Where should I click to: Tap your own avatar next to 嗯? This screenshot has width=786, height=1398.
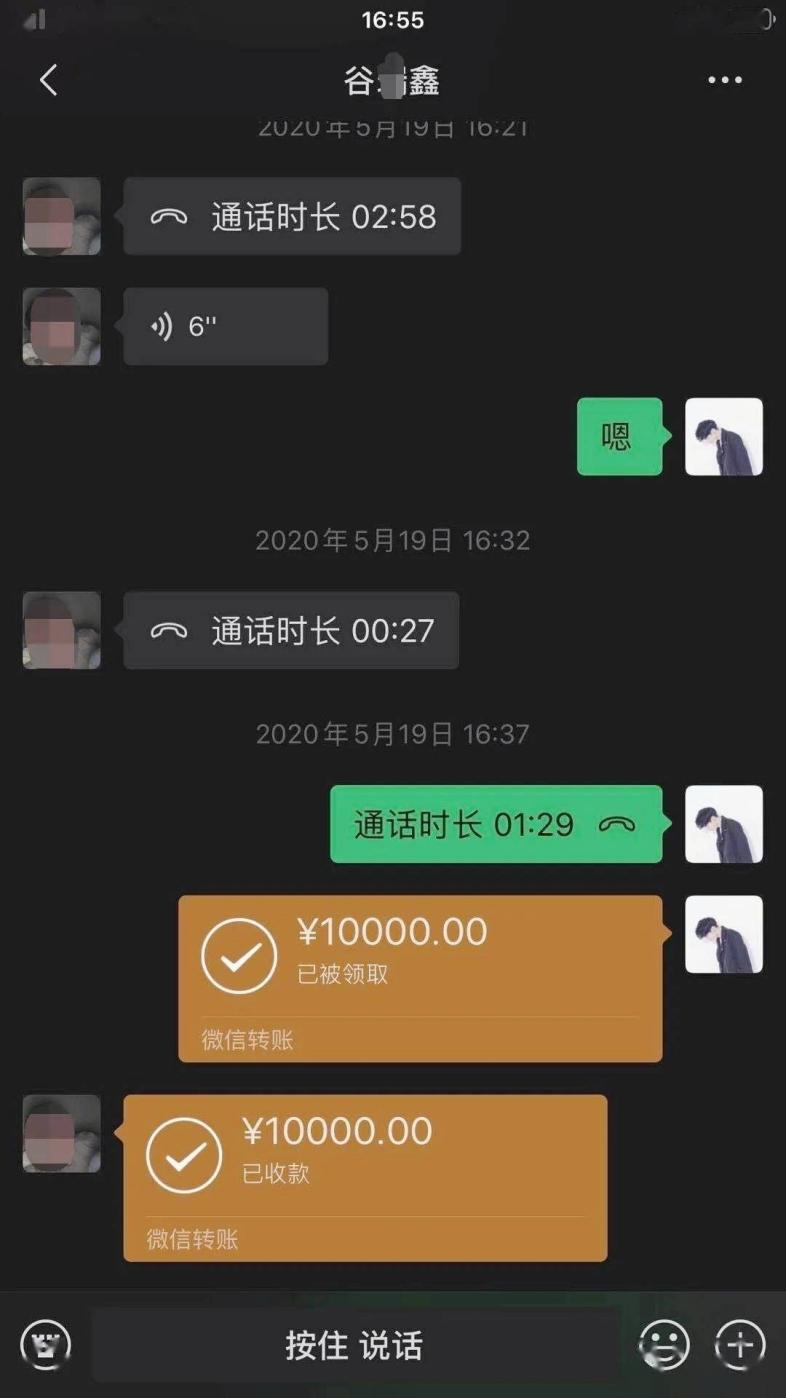click(723, 437)
